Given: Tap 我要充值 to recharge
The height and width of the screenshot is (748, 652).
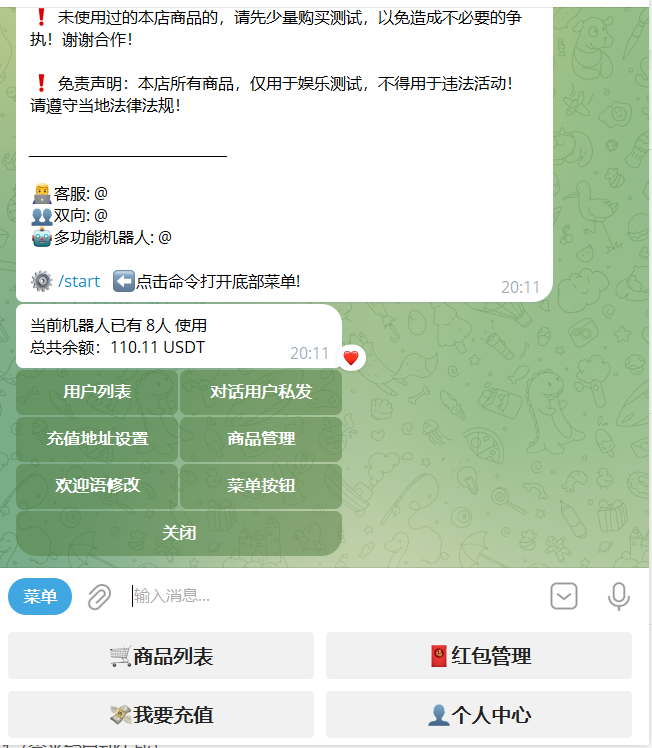Looking at the screenshot, I should coord(161,715).
